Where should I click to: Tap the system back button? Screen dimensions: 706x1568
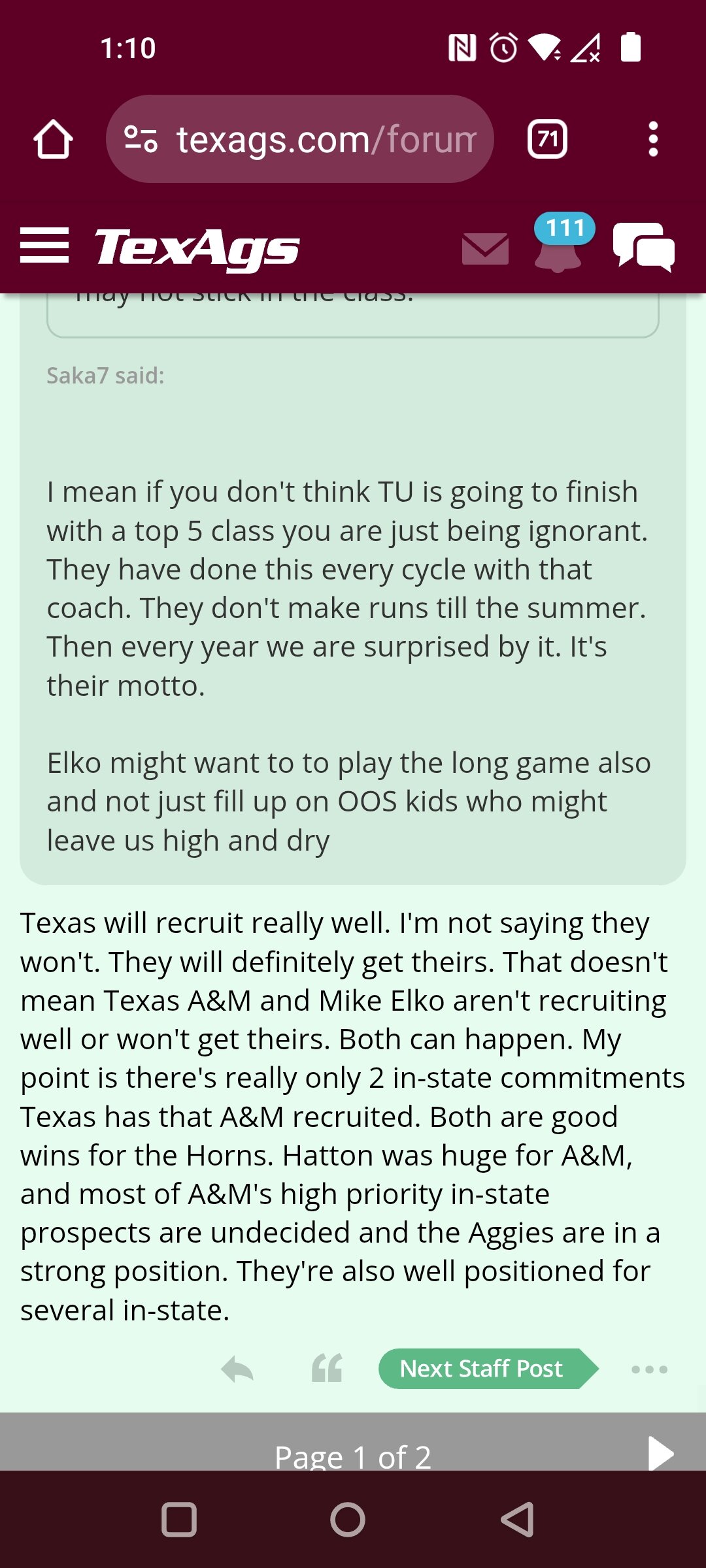518,1520
